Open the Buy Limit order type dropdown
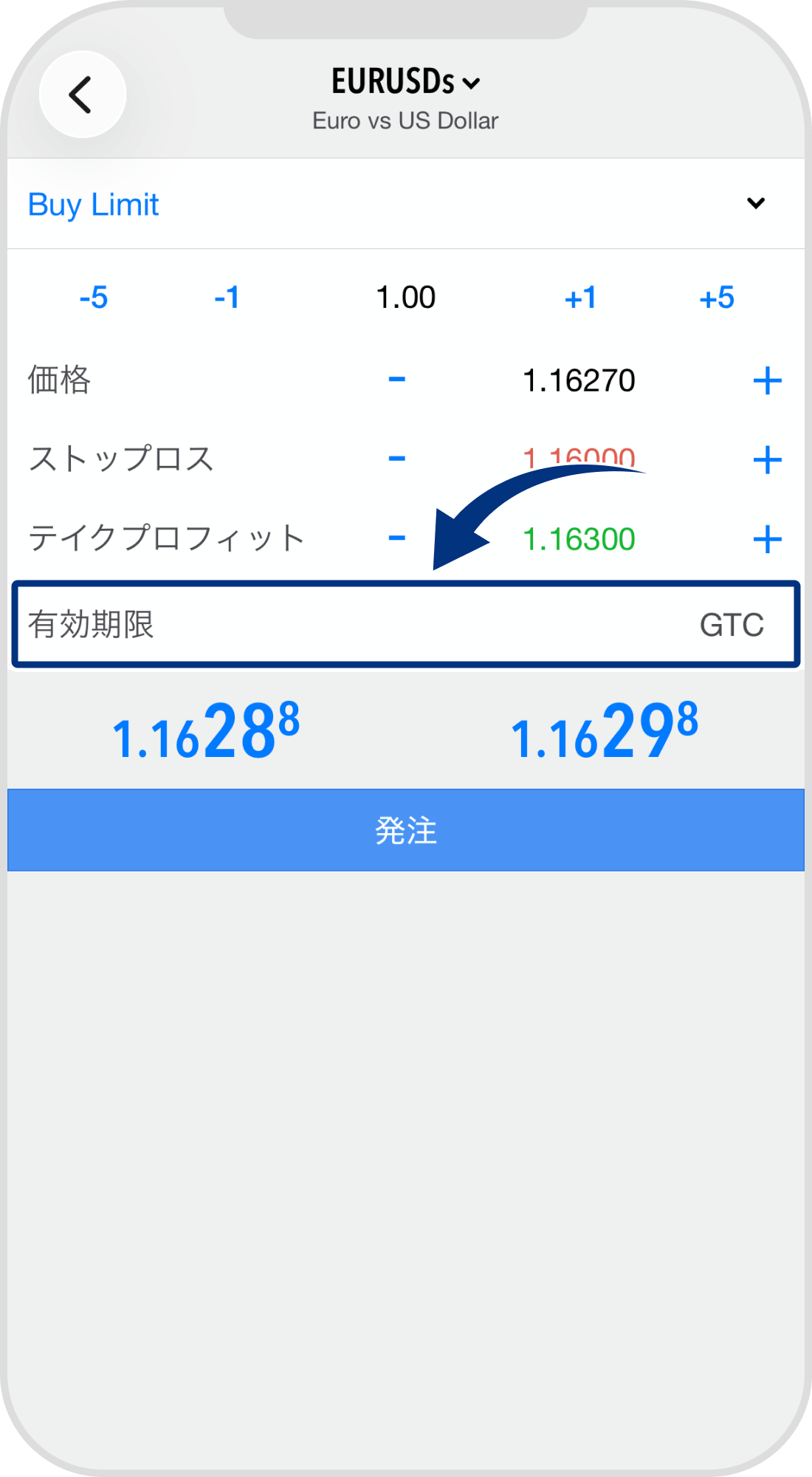 point(754,203)
